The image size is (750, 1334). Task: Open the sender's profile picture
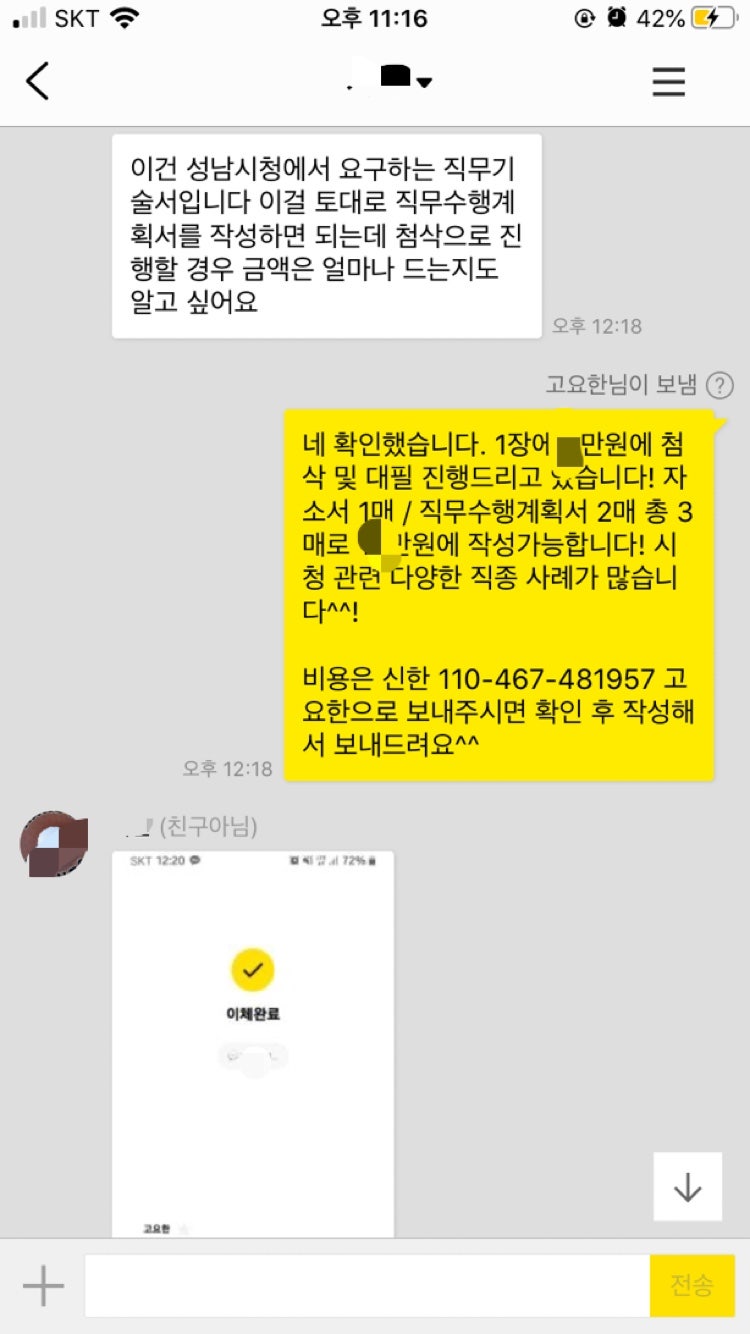[54, 845]
